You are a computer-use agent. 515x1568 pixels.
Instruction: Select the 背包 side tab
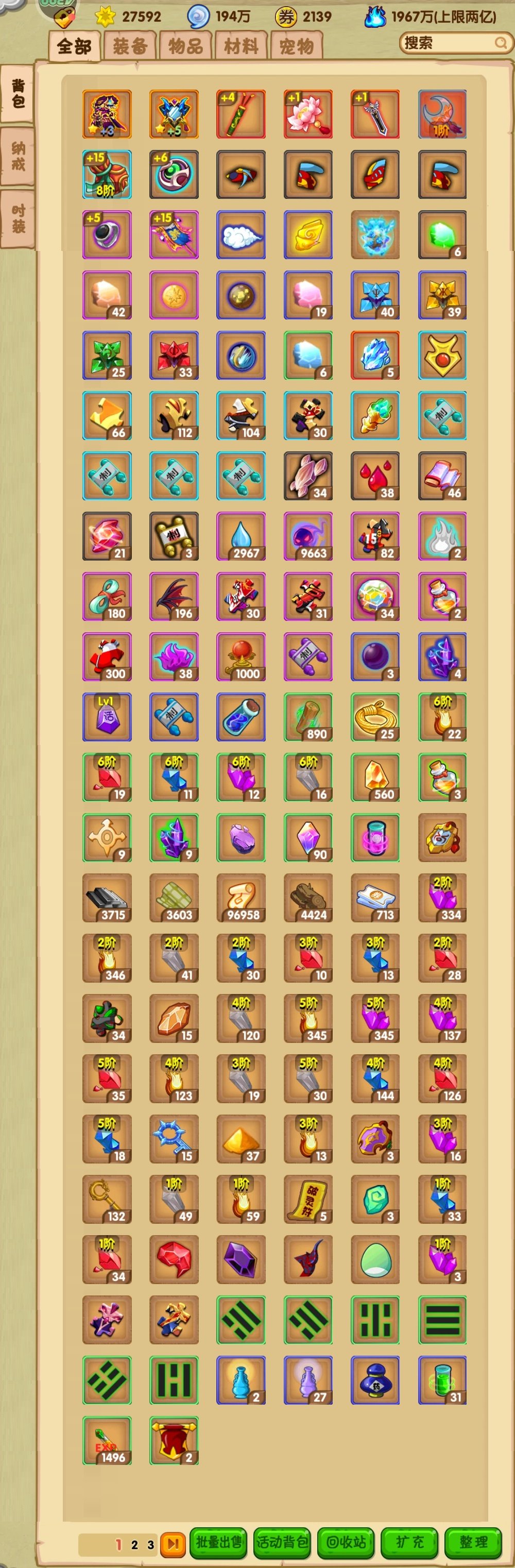click(18, 93)
